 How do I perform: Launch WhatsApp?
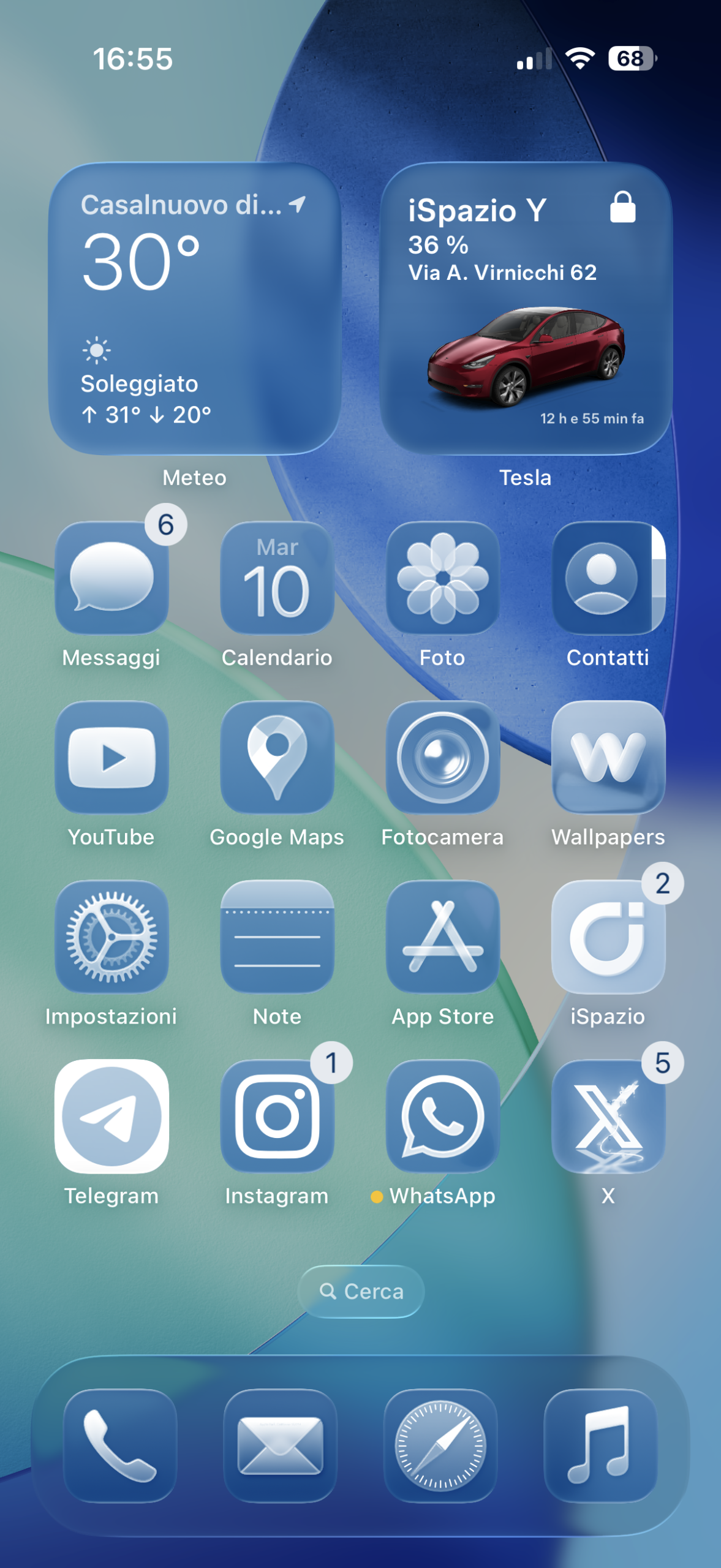pos(443,1117)
